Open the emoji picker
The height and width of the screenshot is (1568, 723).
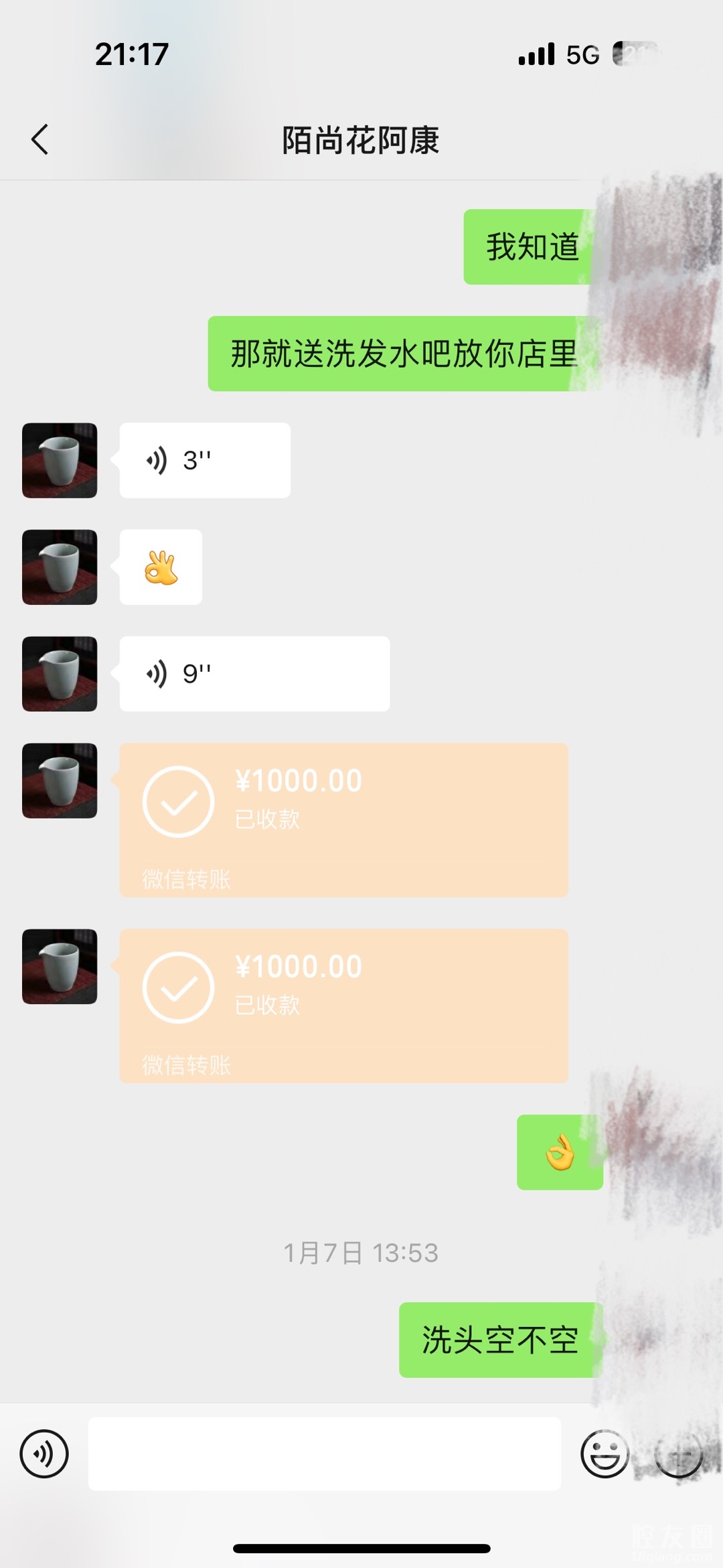pyautogui.click(x=605, y=1453)
